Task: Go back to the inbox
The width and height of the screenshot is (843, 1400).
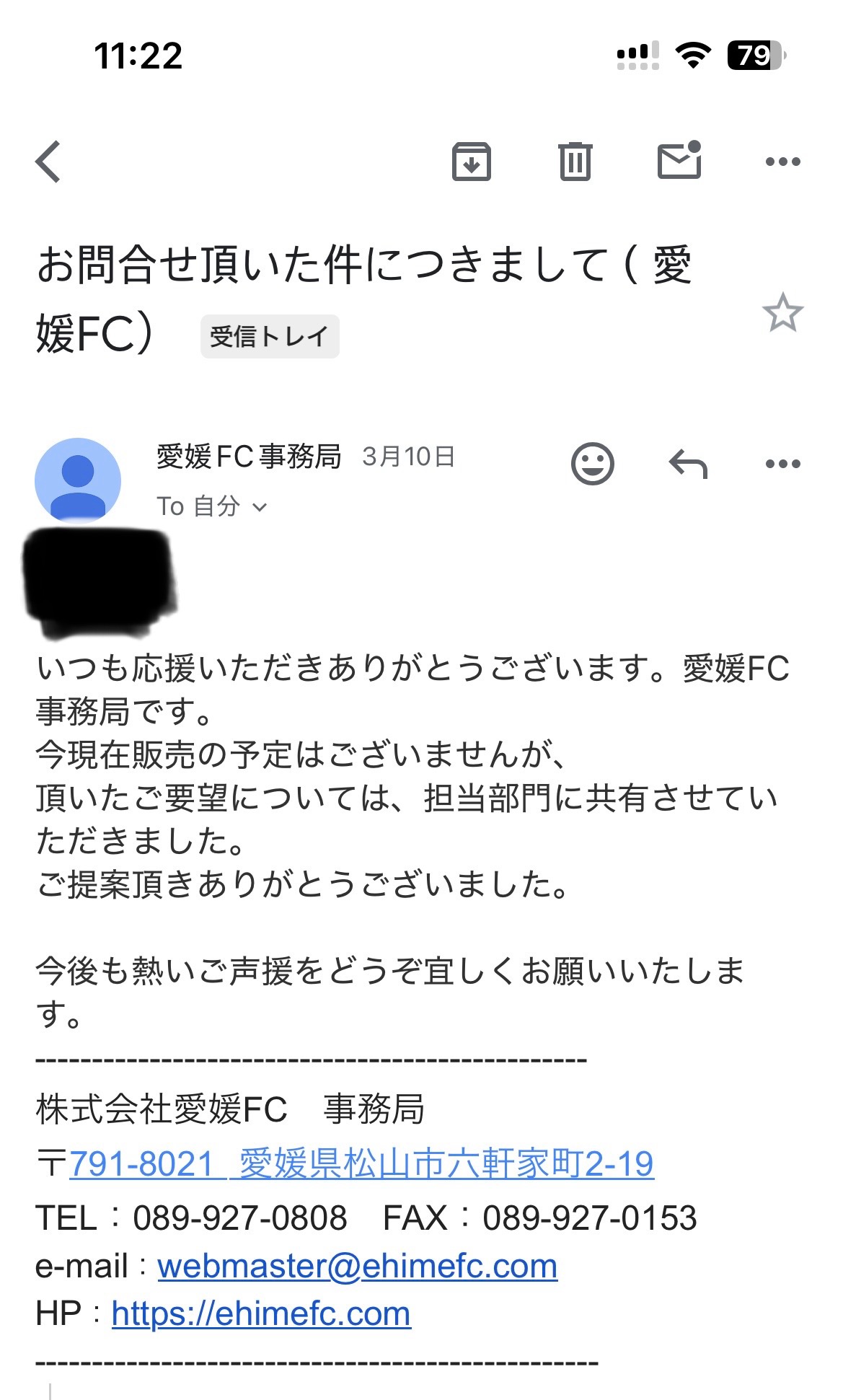Action: [48, 162]
